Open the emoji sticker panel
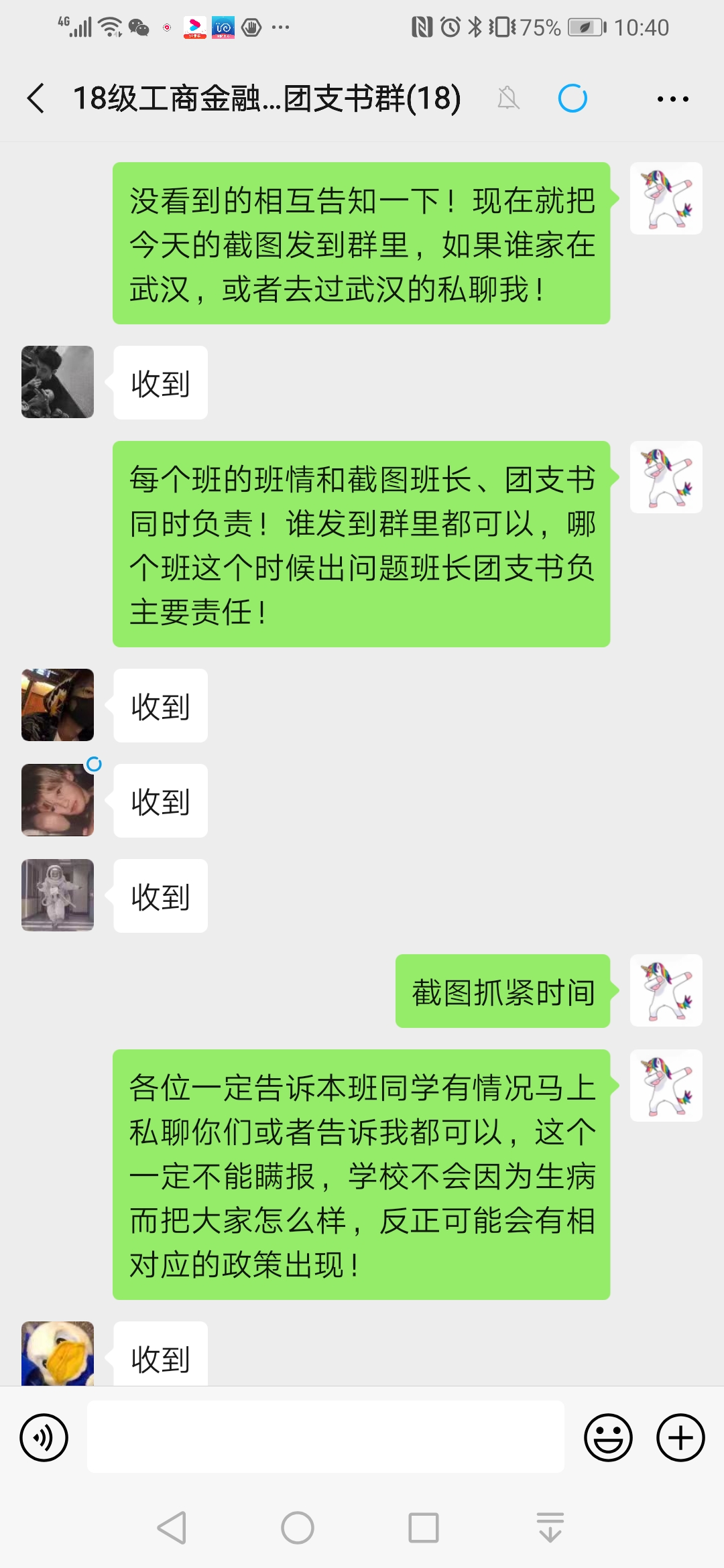Screen dimensions: 724x1568 [x=608, y=1437]
